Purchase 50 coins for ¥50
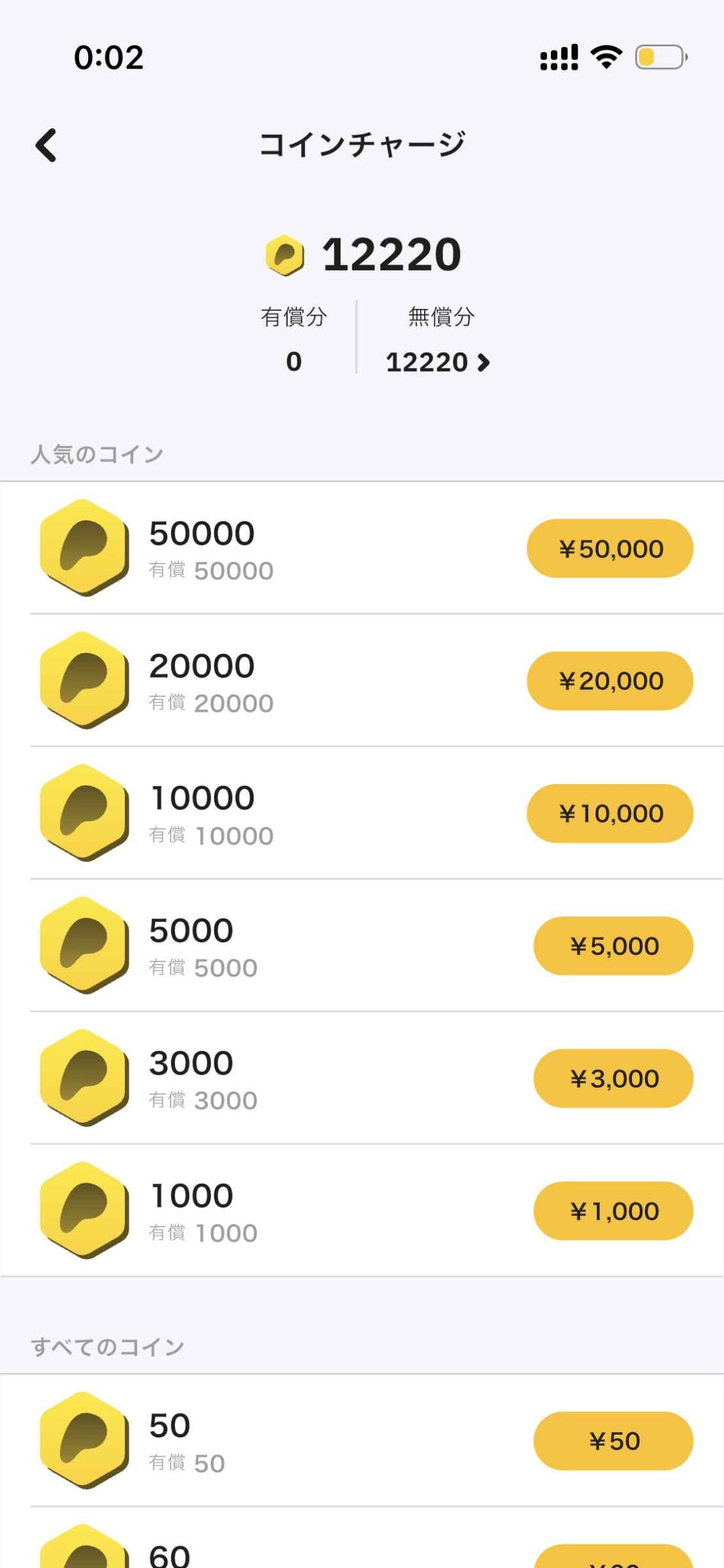 coord(613,1441)
